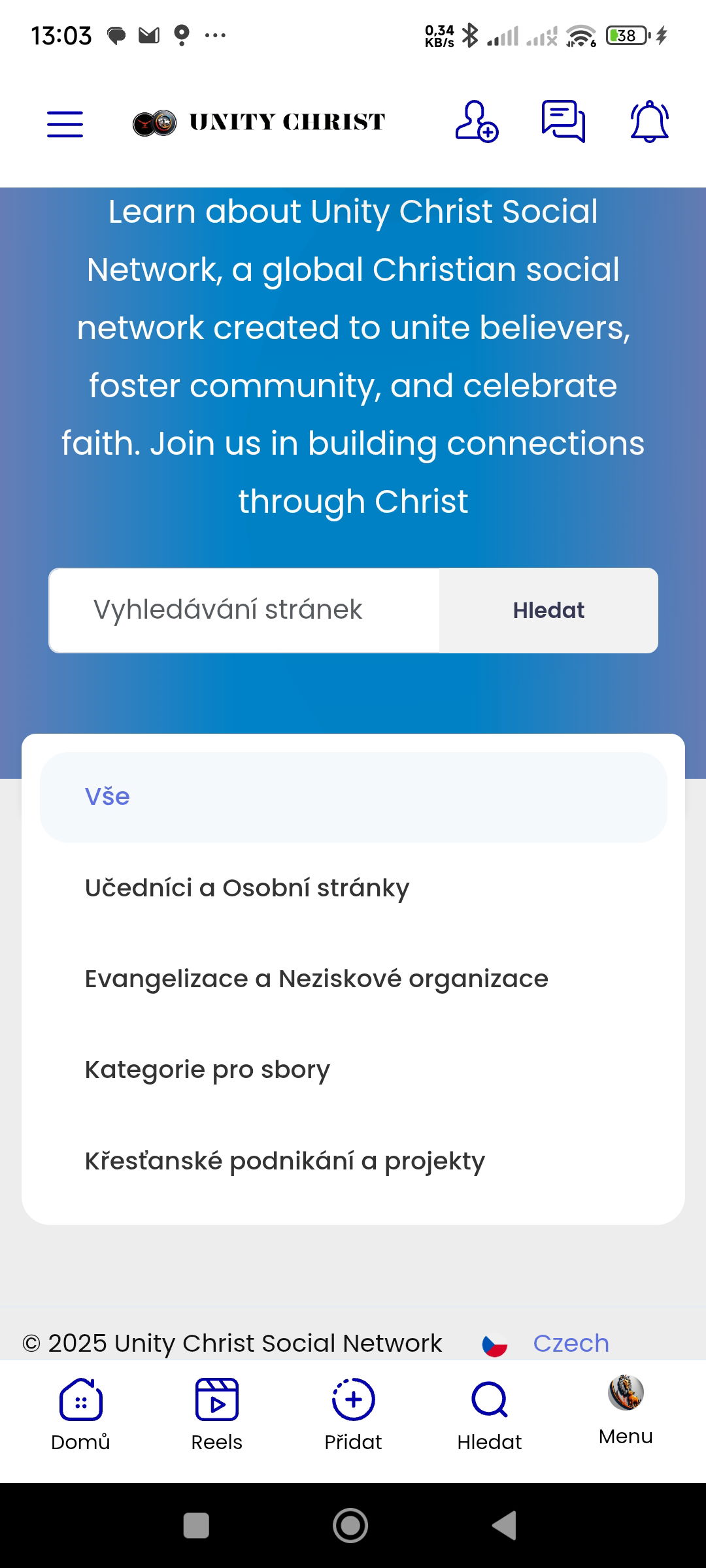Viewport: 706px width, 1568px height.
Task: Select the Vše category
Action: (353, 797)
